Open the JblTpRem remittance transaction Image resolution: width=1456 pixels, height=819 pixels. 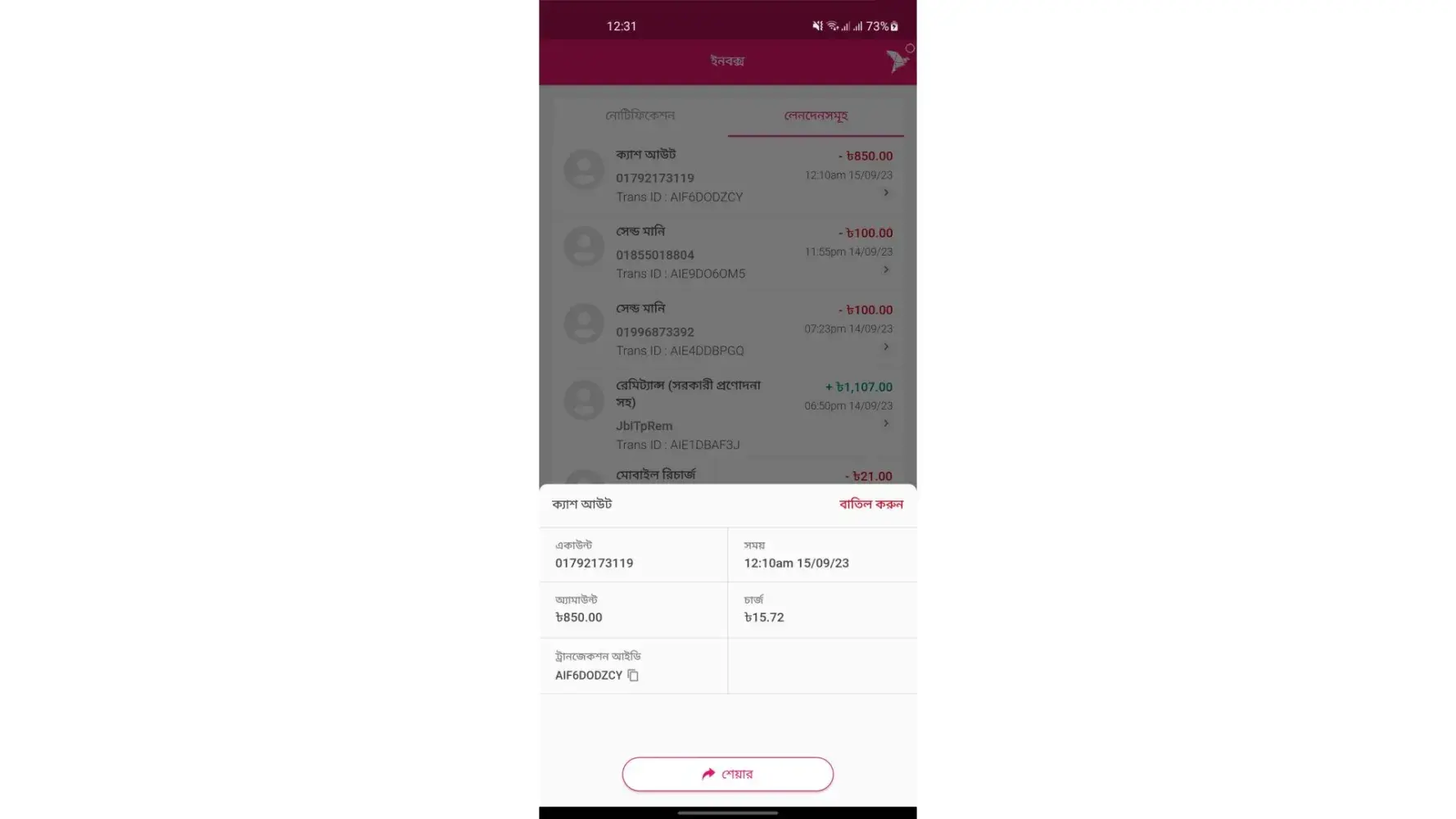click(x=727, y=414)
